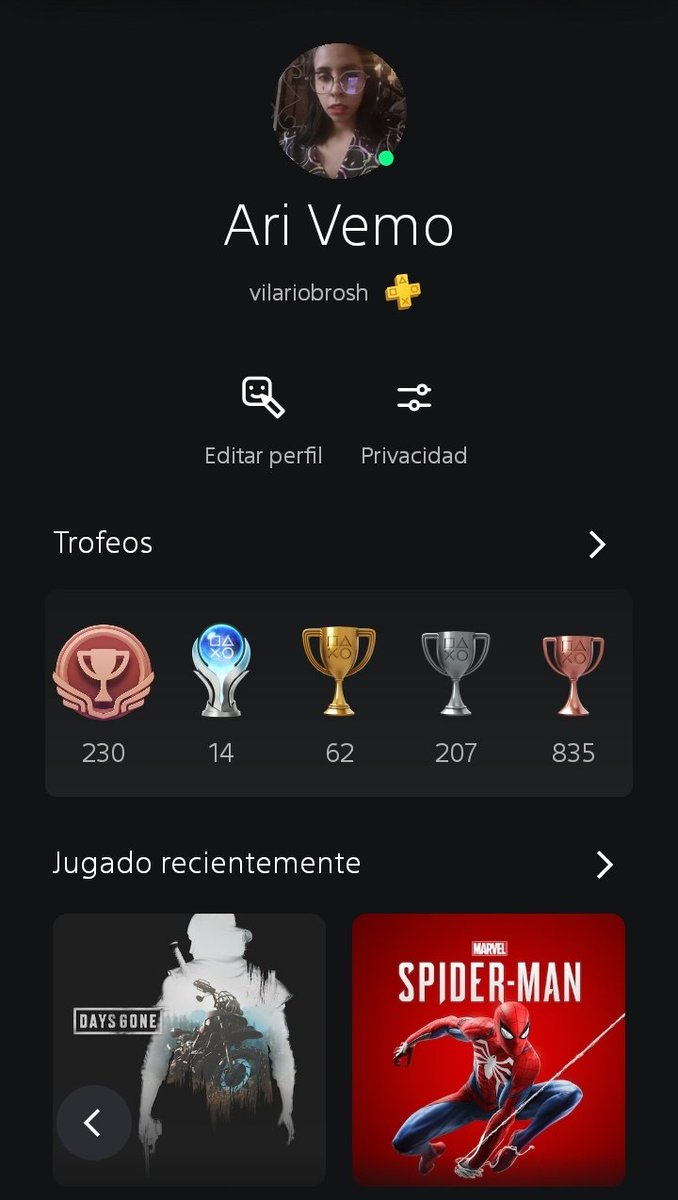Expand the Trofeos section arrow
This screenshot has width=678, height=1200.
click(x=597, y=544)
